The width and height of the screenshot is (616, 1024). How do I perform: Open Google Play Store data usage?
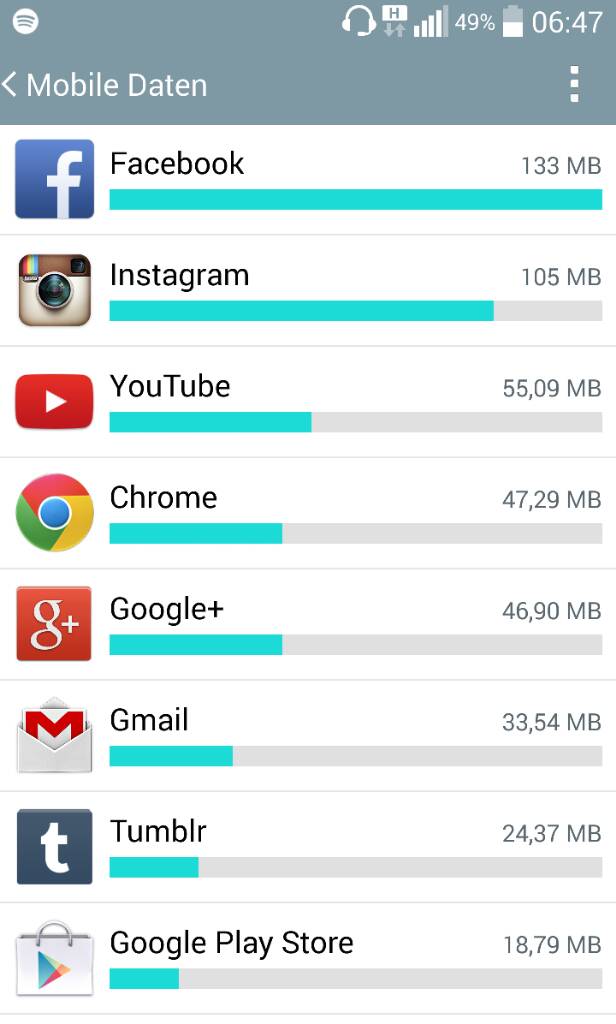click(308, 959)
